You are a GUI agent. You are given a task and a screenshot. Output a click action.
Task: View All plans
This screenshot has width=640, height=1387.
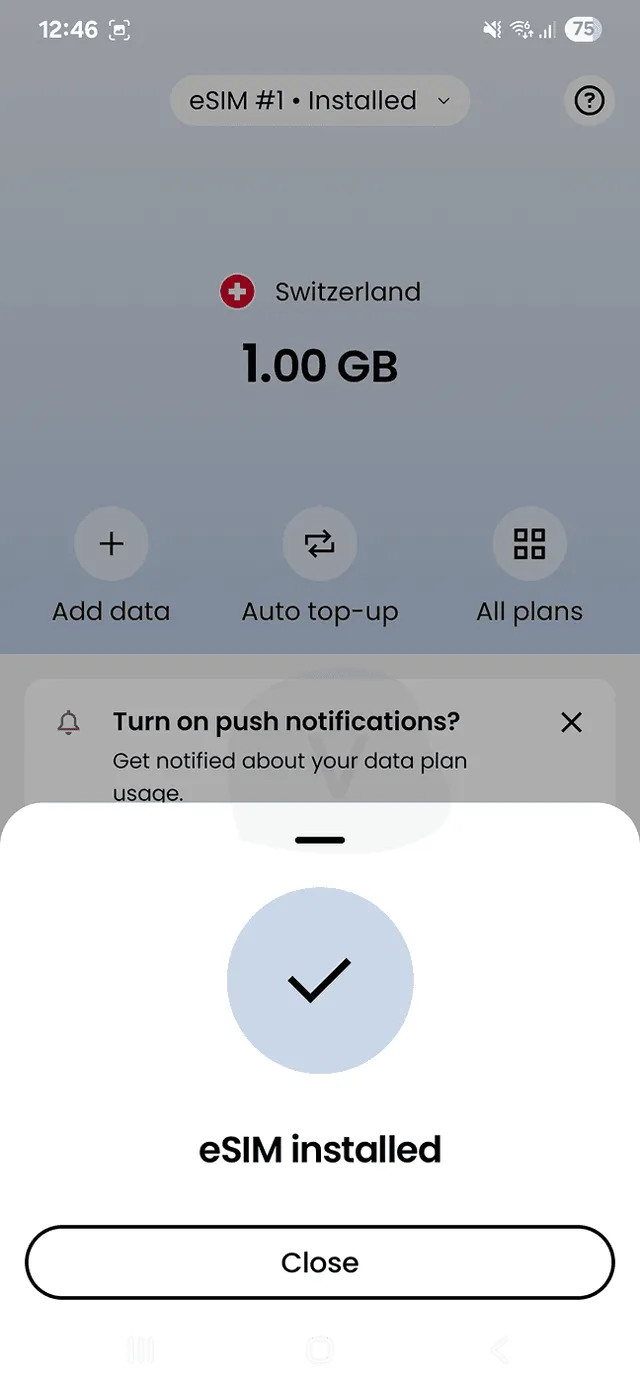529,545
